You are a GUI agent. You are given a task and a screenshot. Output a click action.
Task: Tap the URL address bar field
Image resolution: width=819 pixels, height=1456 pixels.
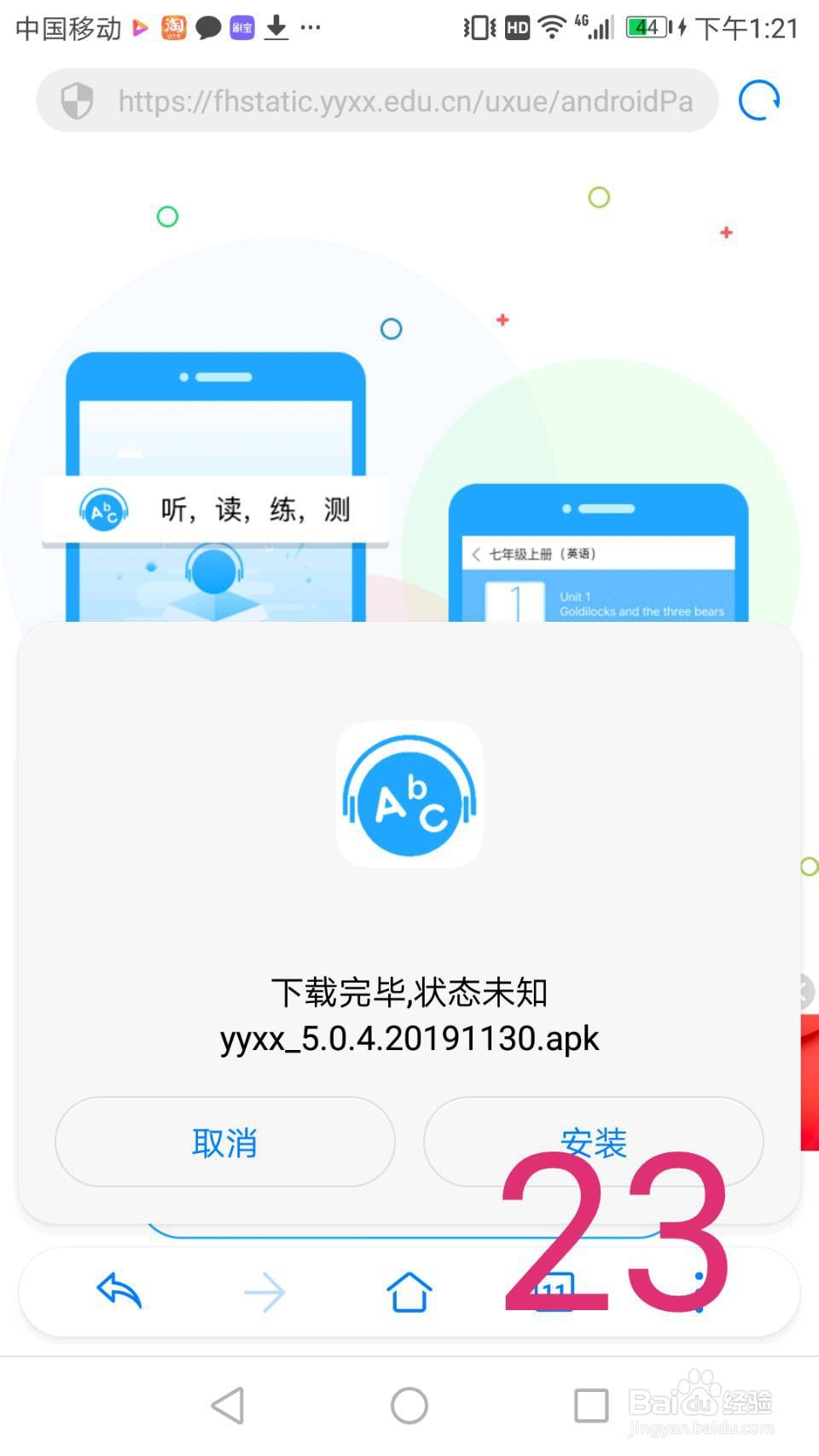point(401,101)
